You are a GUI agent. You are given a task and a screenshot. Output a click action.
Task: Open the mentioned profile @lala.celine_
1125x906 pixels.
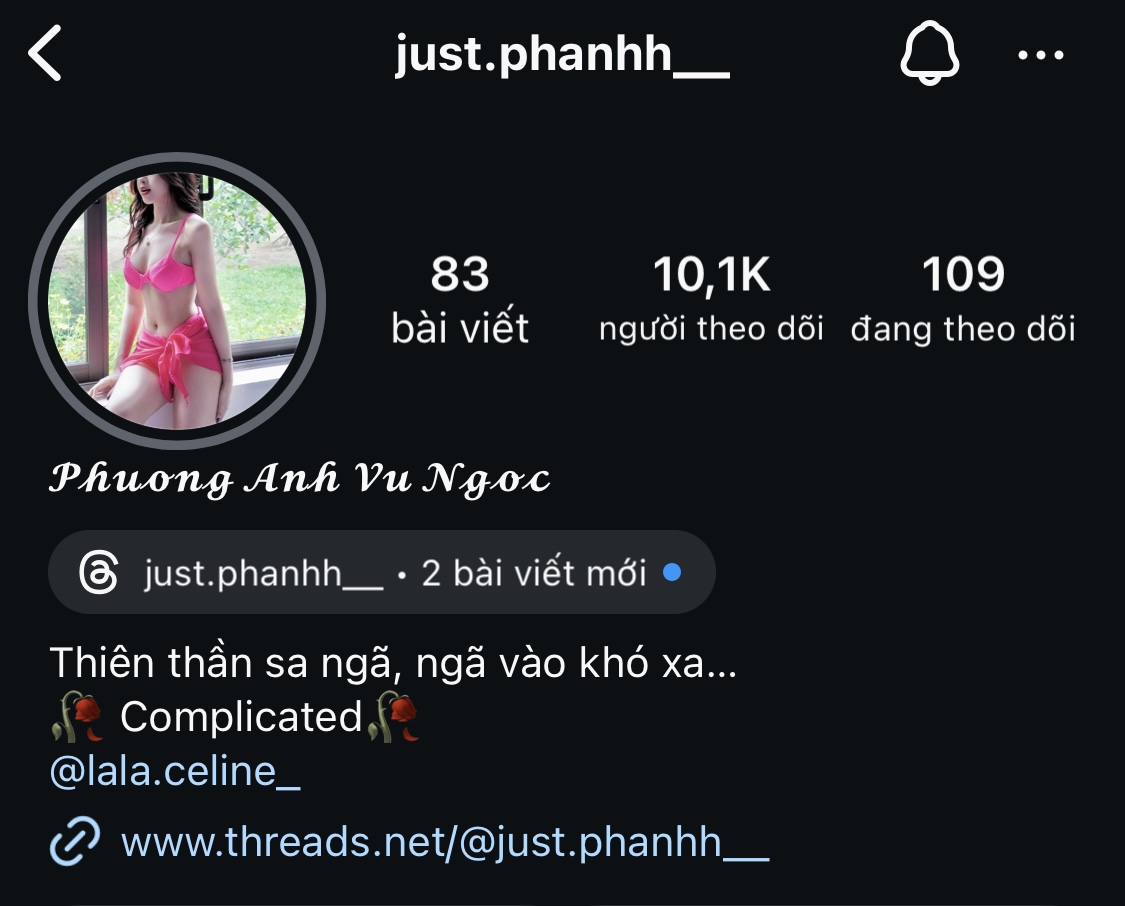(175, 772)
